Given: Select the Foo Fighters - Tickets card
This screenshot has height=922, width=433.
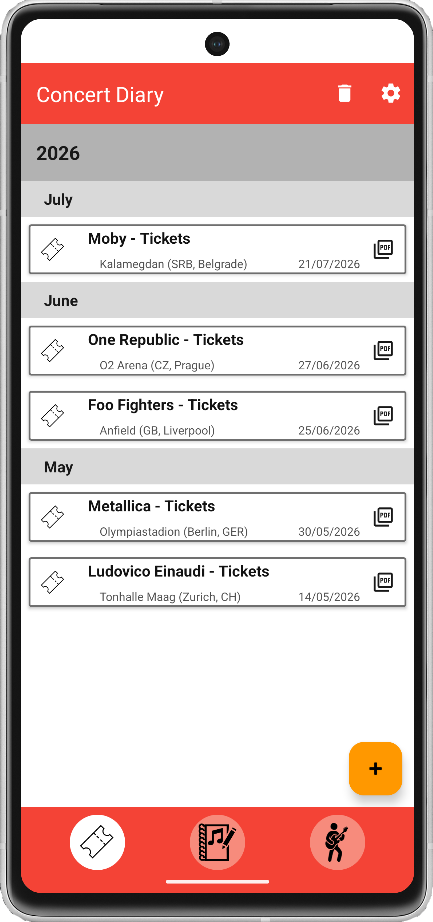Looking at the screenshot, I should (217, 416).
